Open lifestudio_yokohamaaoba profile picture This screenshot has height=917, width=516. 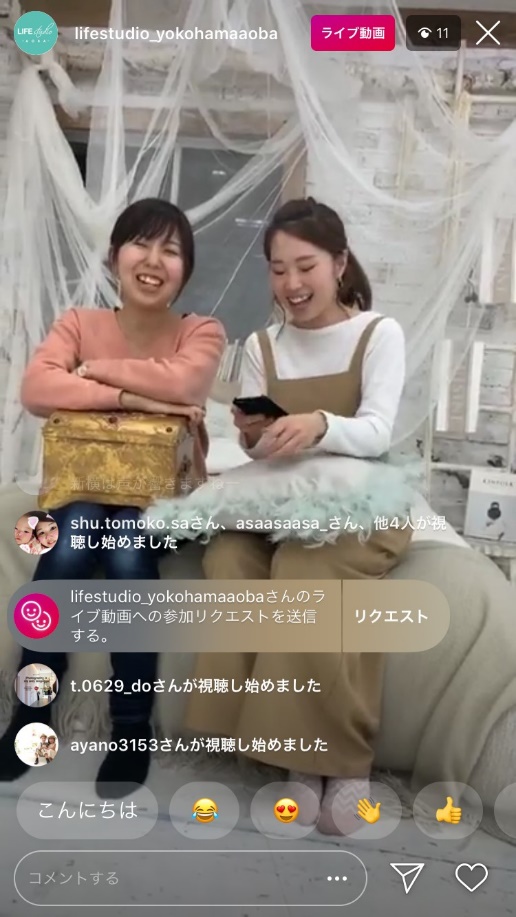click(36, 33)
